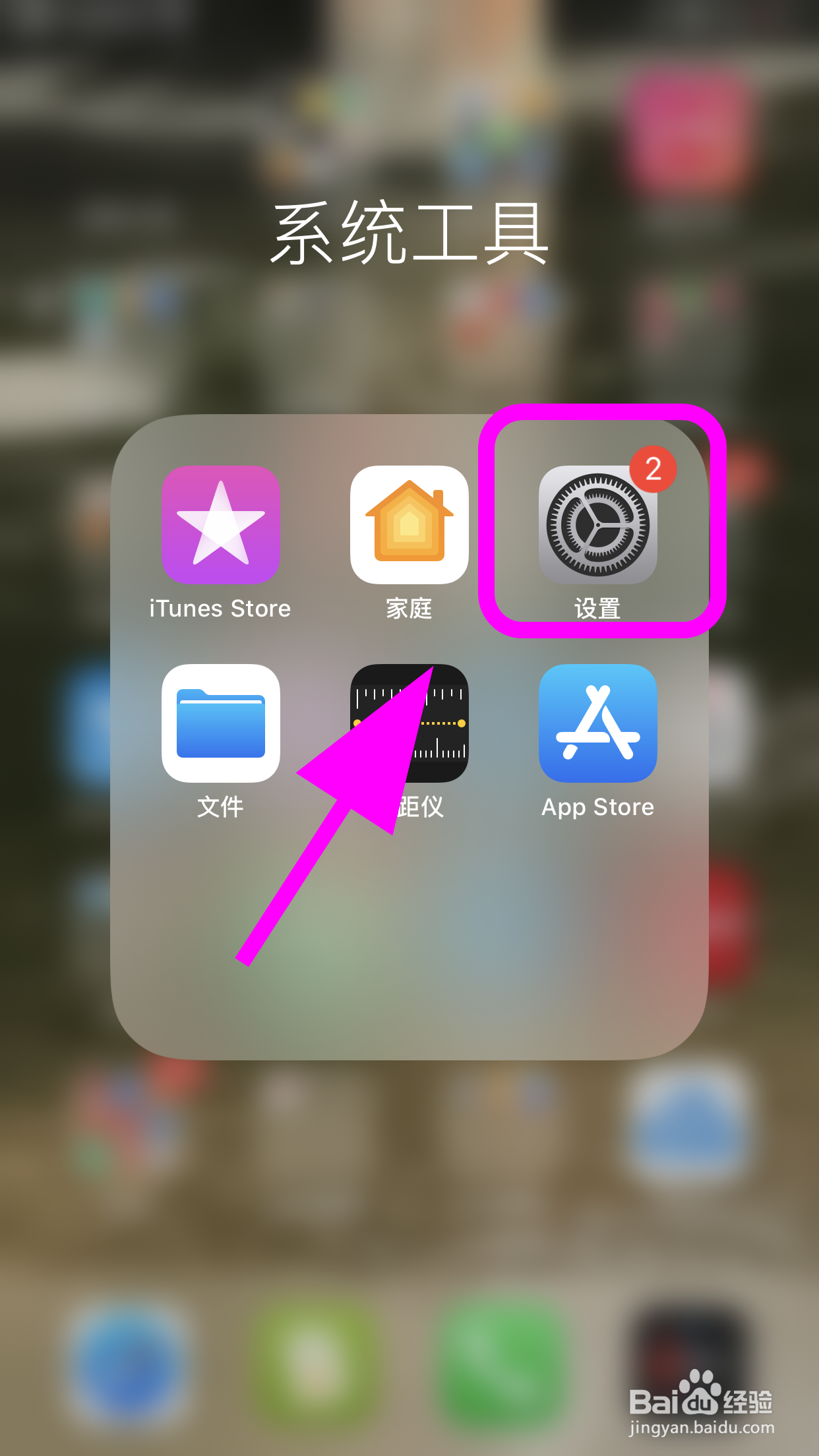
Task: Tap the 'App Store' label text
Action: (x=597, y=807)
